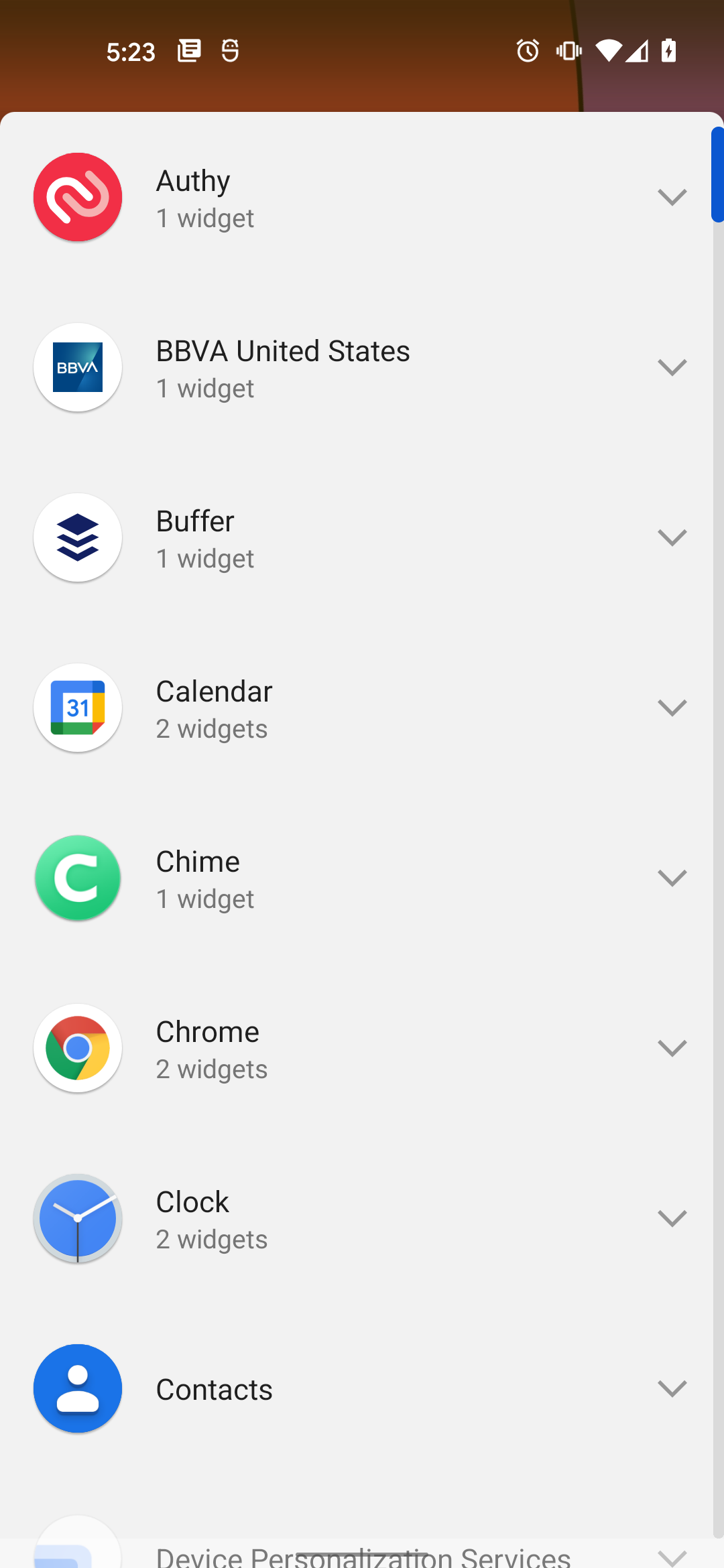Open the Google Calendar icon
This screenshot has width=724, height=1568.
click(77, 708)
